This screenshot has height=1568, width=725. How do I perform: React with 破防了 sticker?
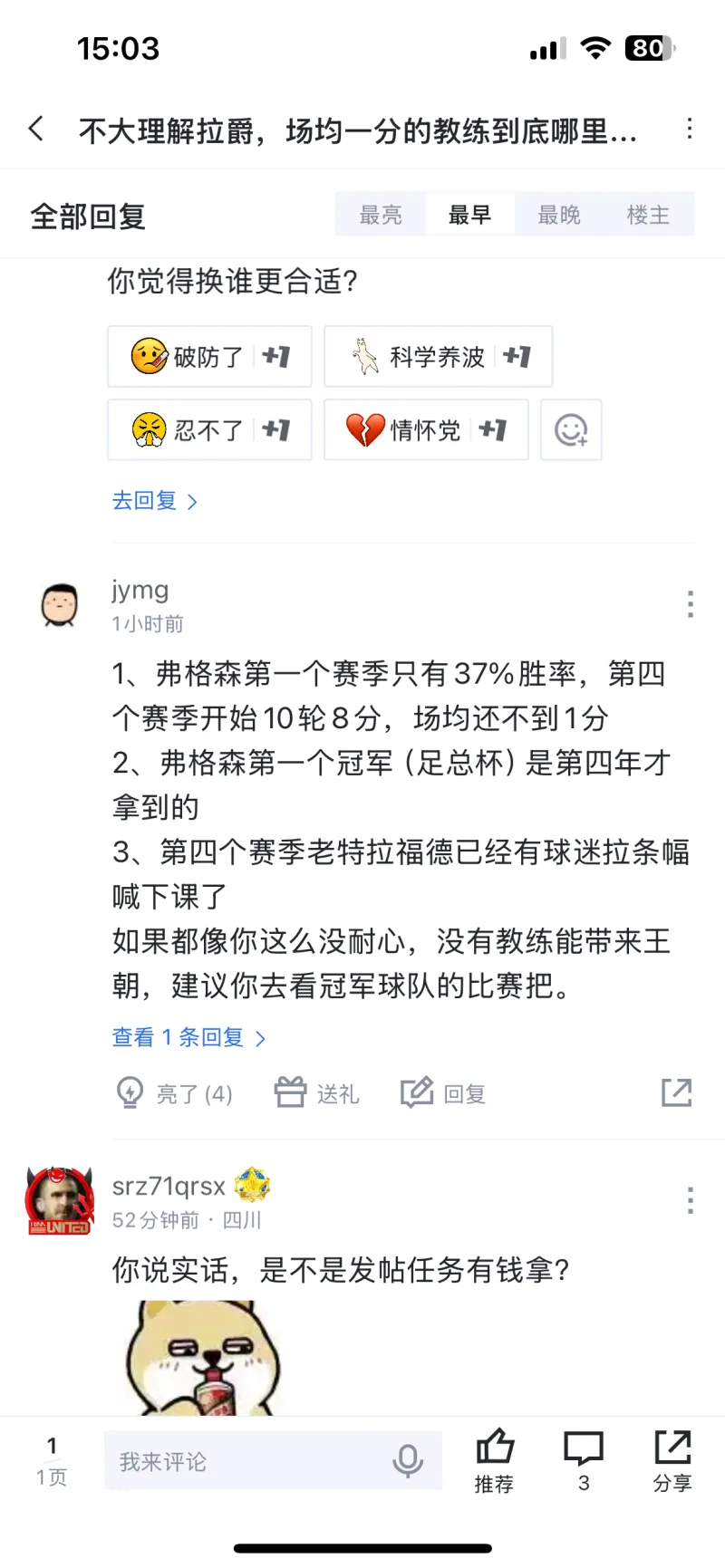click(209, 357)
